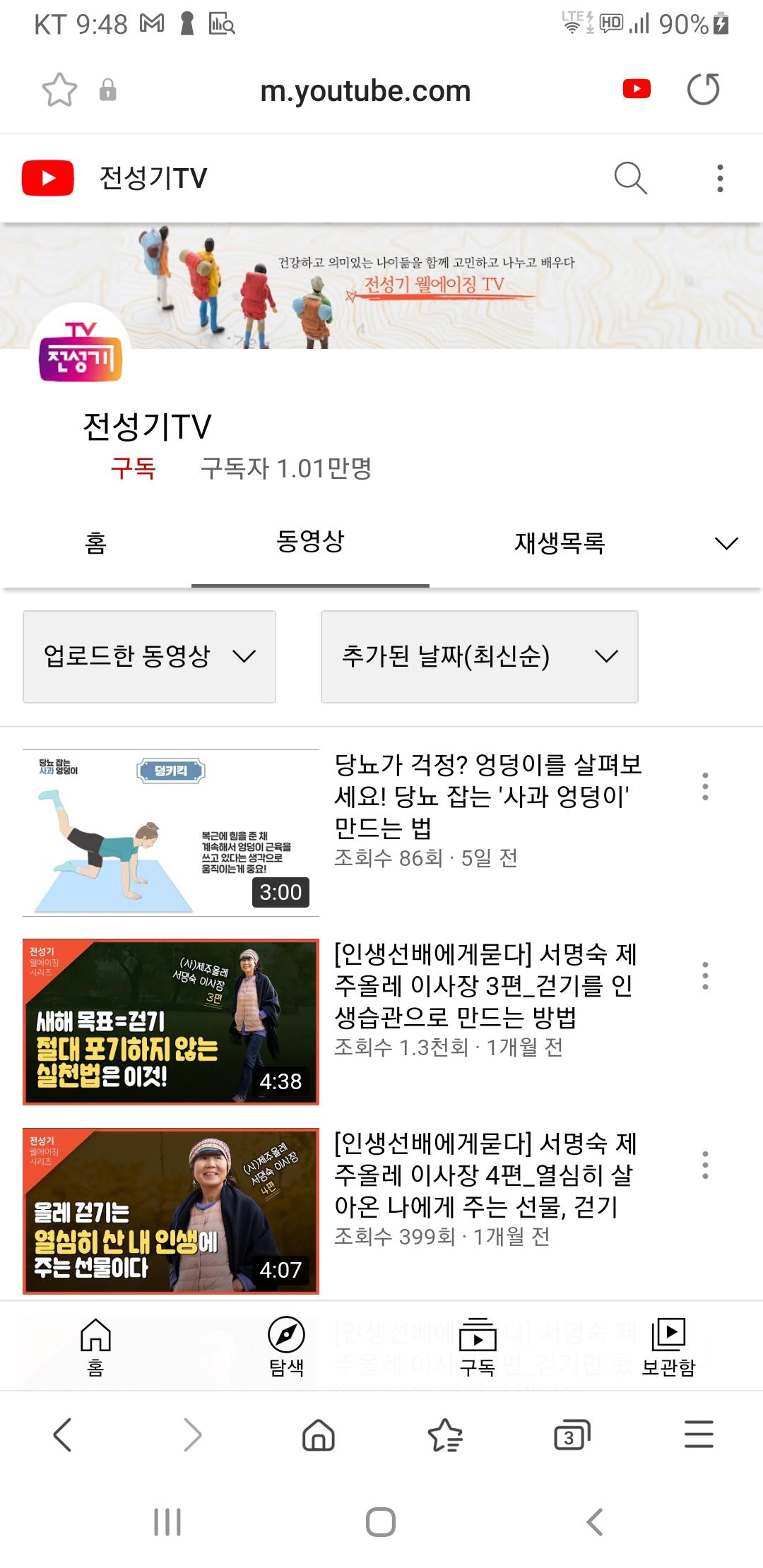
Task: Open options for the 서명숙 3편 video
Action: 704,975
